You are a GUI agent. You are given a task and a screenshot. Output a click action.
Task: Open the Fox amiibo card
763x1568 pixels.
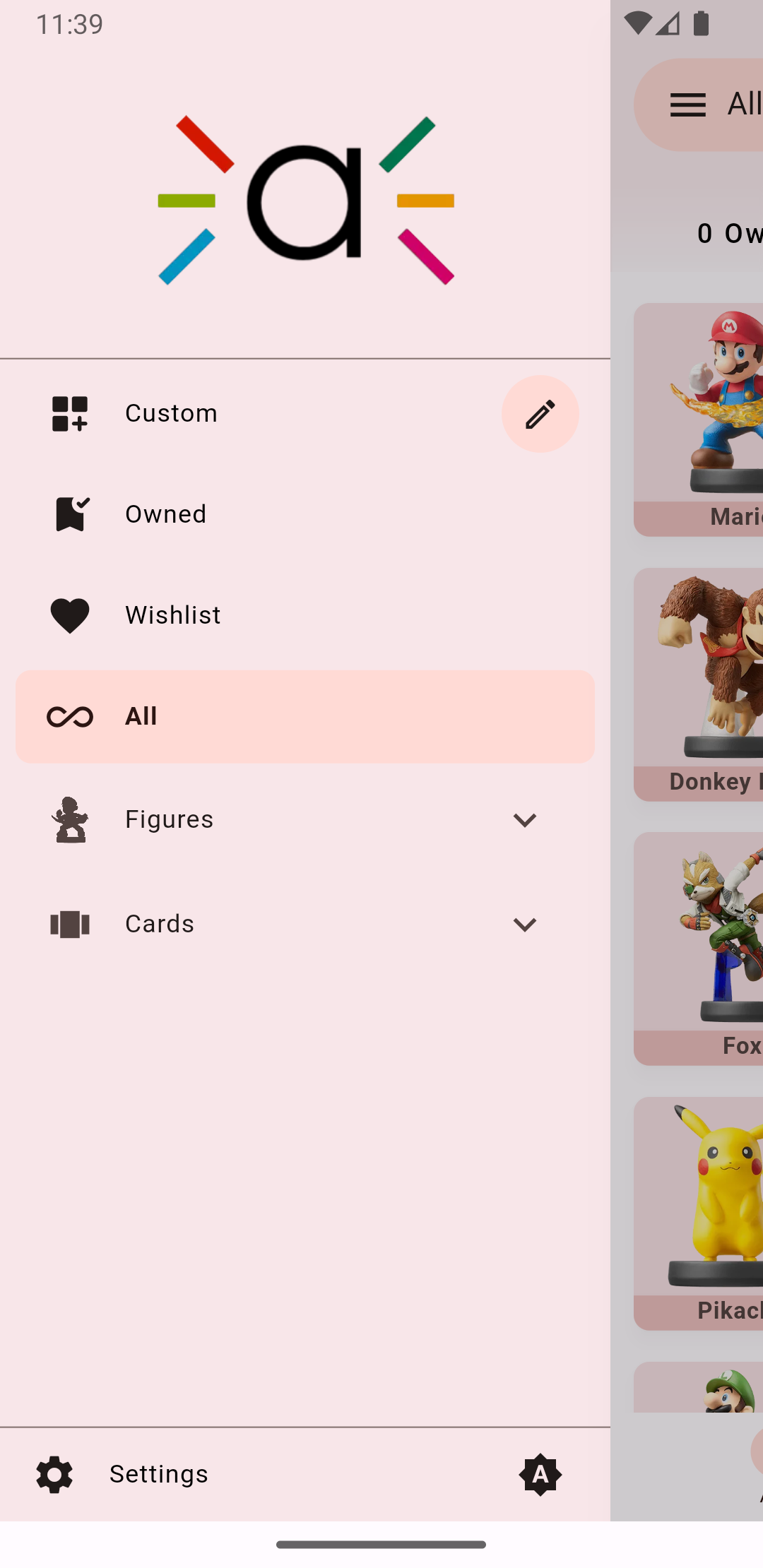[x=699, y=948]
